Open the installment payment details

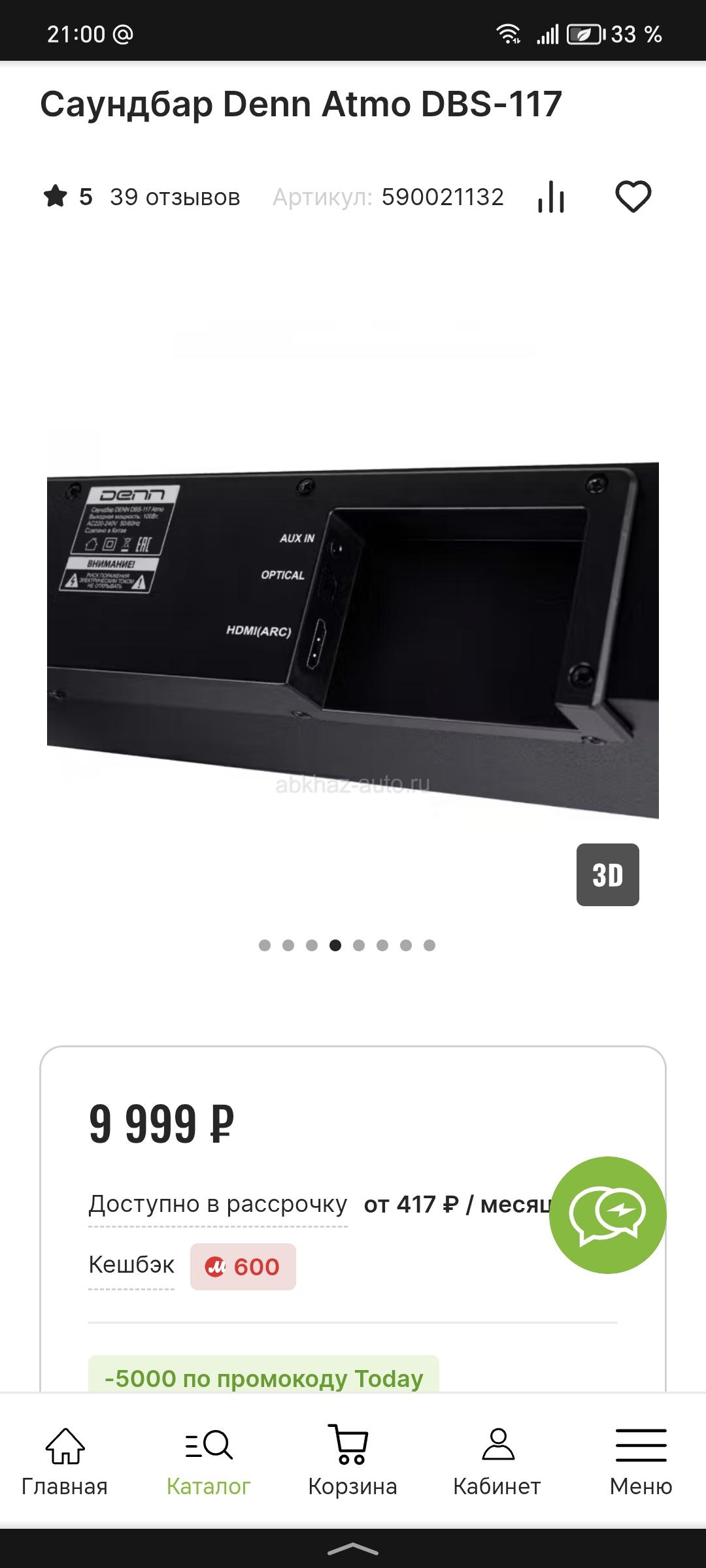[x=218, y=1204]
